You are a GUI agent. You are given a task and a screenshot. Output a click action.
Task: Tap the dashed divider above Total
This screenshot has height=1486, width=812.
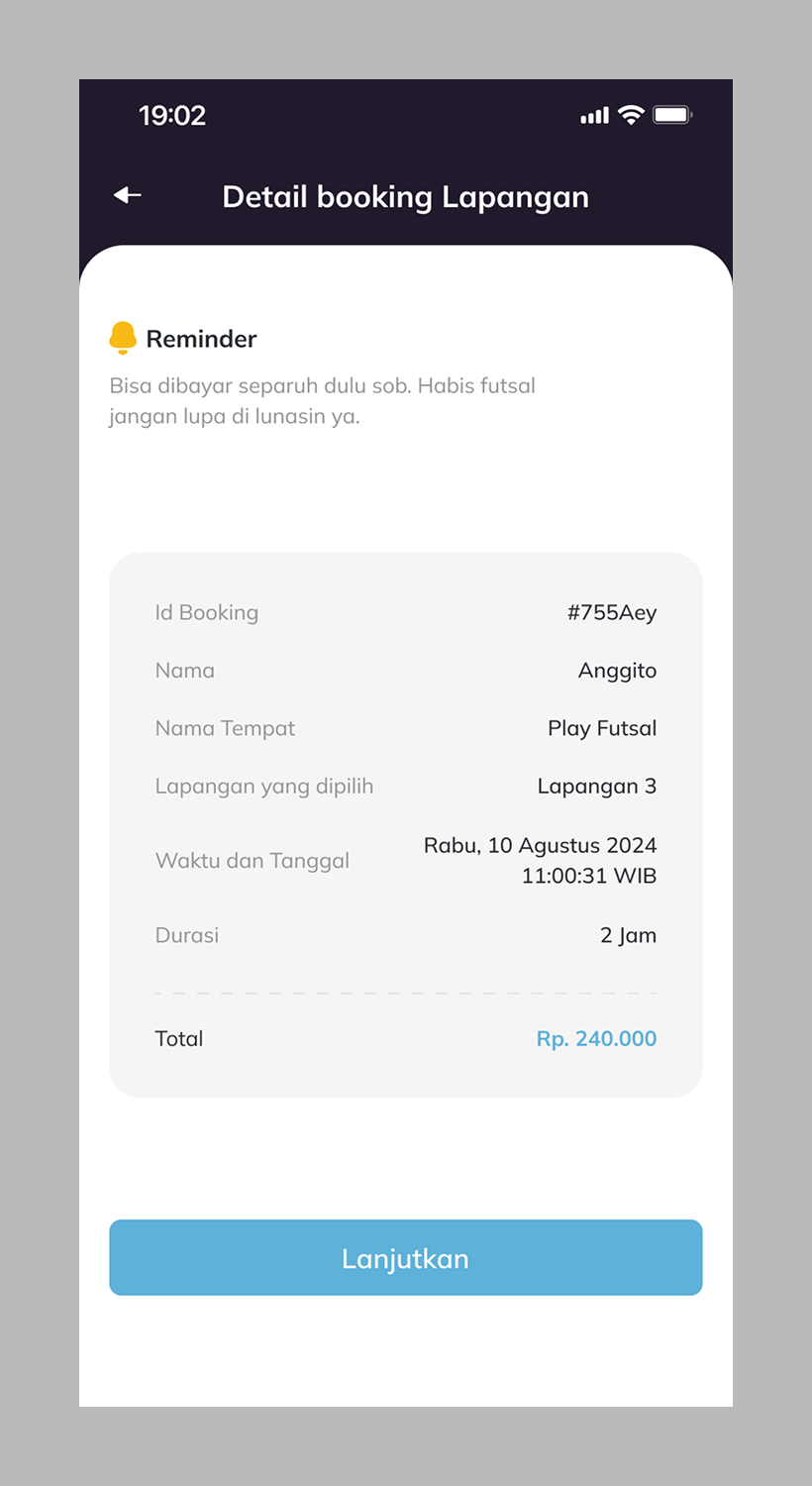click(x=405, y=993)
